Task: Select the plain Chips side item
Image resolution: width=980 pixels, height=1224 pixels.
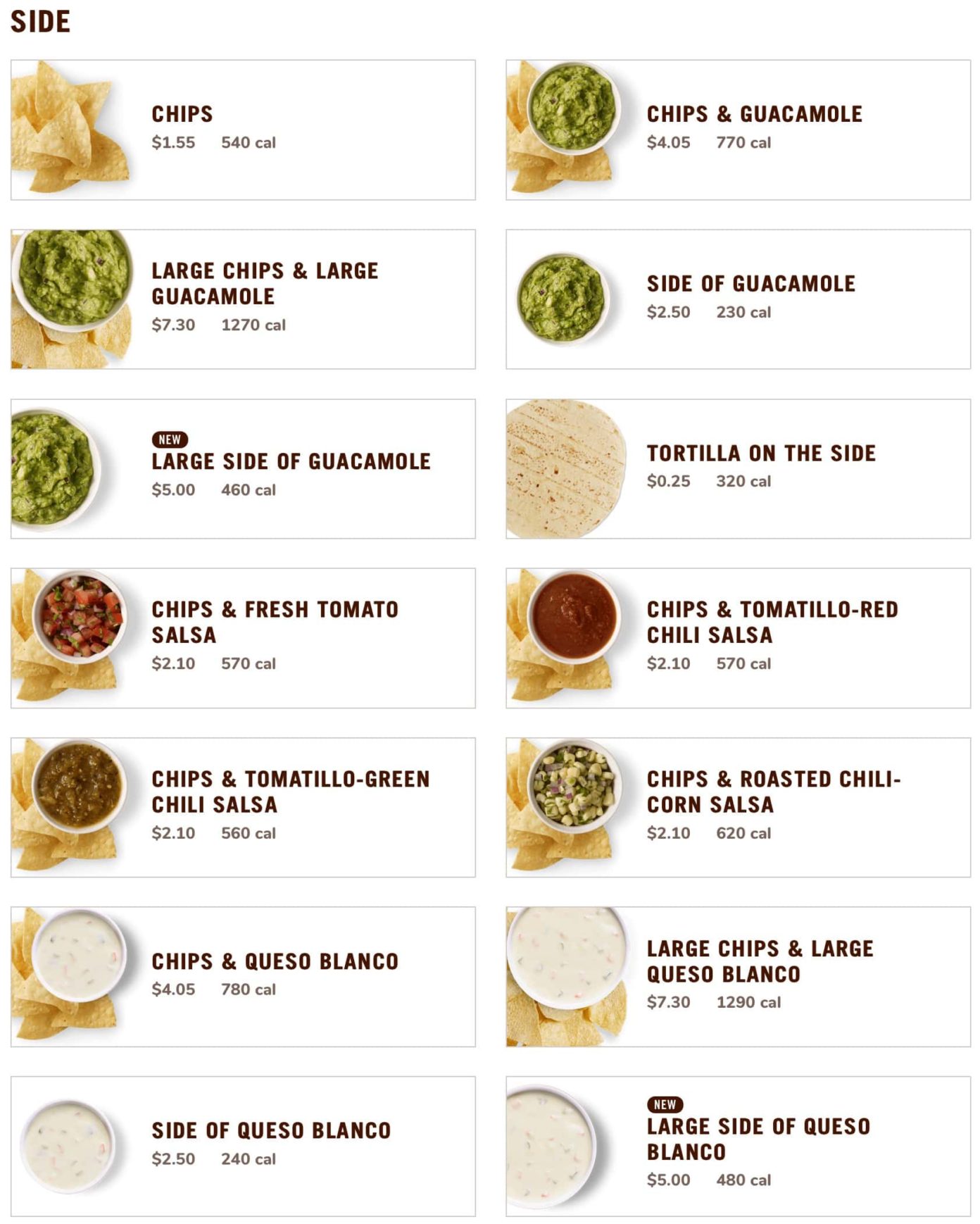Action: coord(243,130)
